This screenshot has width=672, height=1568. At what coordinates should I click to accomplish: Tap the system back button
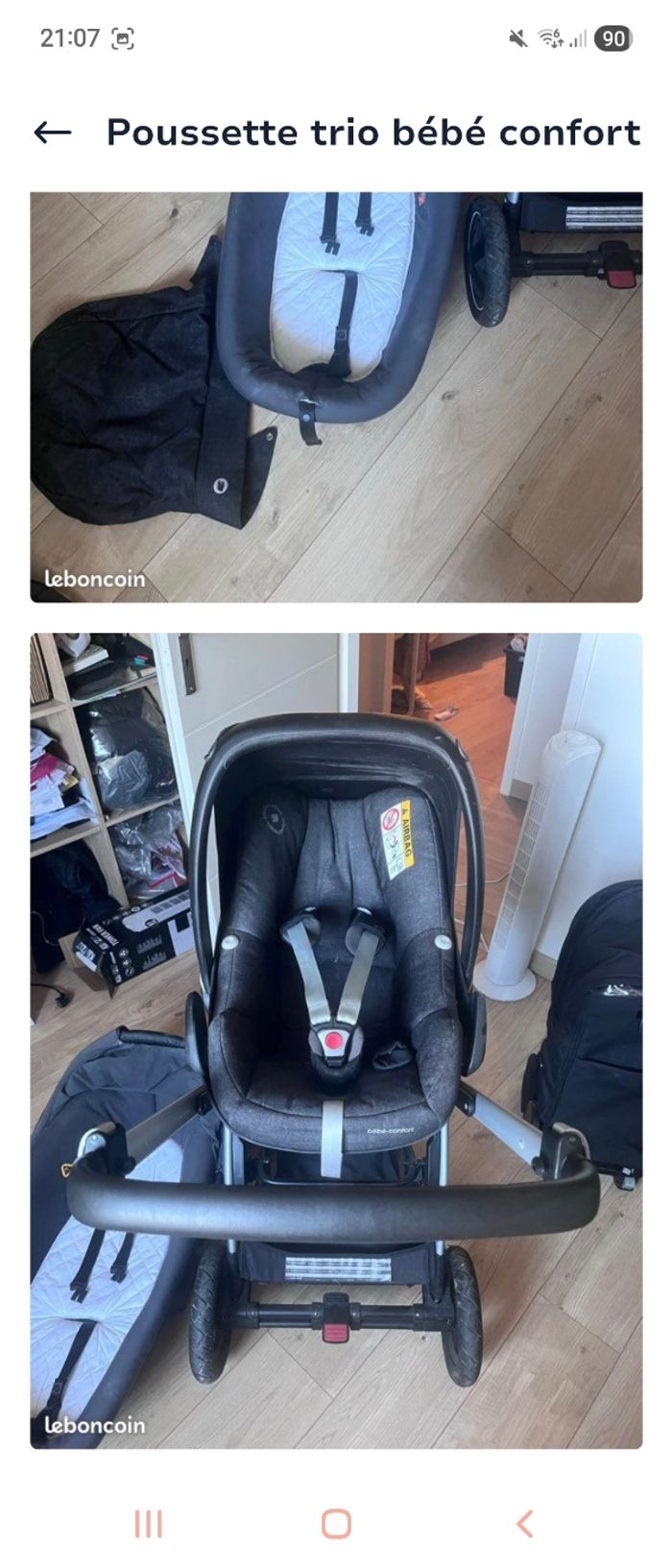pyautogui.click(x=524, y=1523)
